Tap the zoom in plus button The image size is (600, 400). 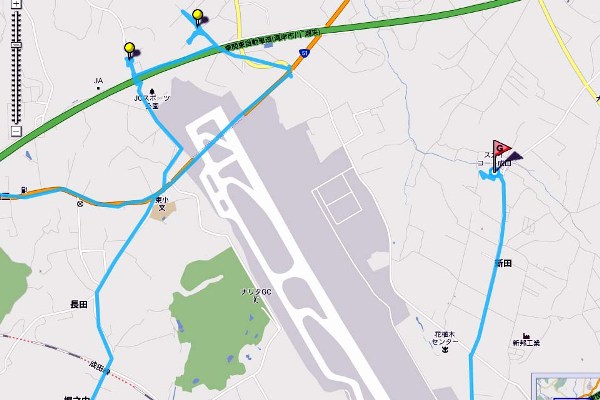[16, 4]
